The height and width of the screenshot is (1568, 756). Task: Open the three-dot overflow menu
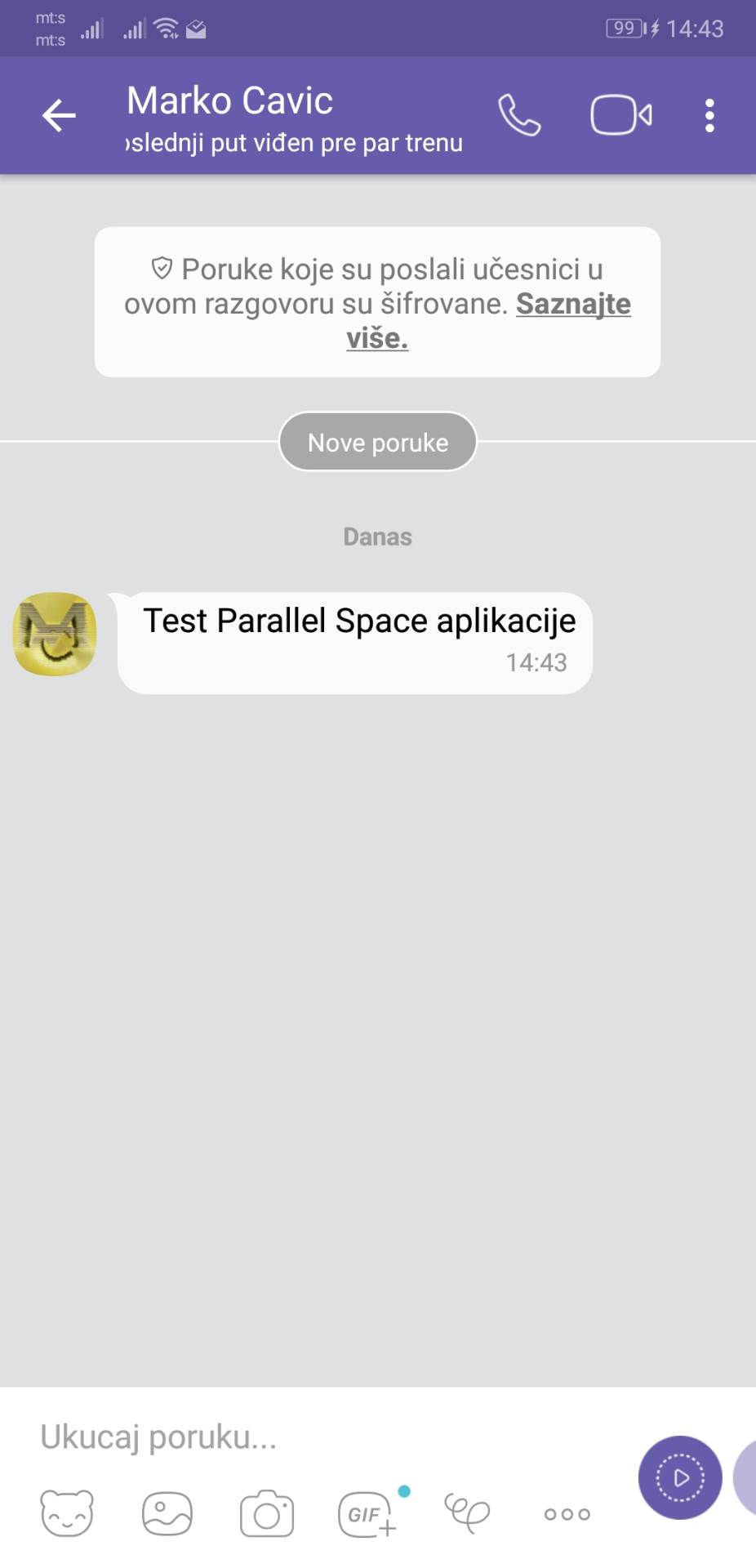click(x=709, y=115)
